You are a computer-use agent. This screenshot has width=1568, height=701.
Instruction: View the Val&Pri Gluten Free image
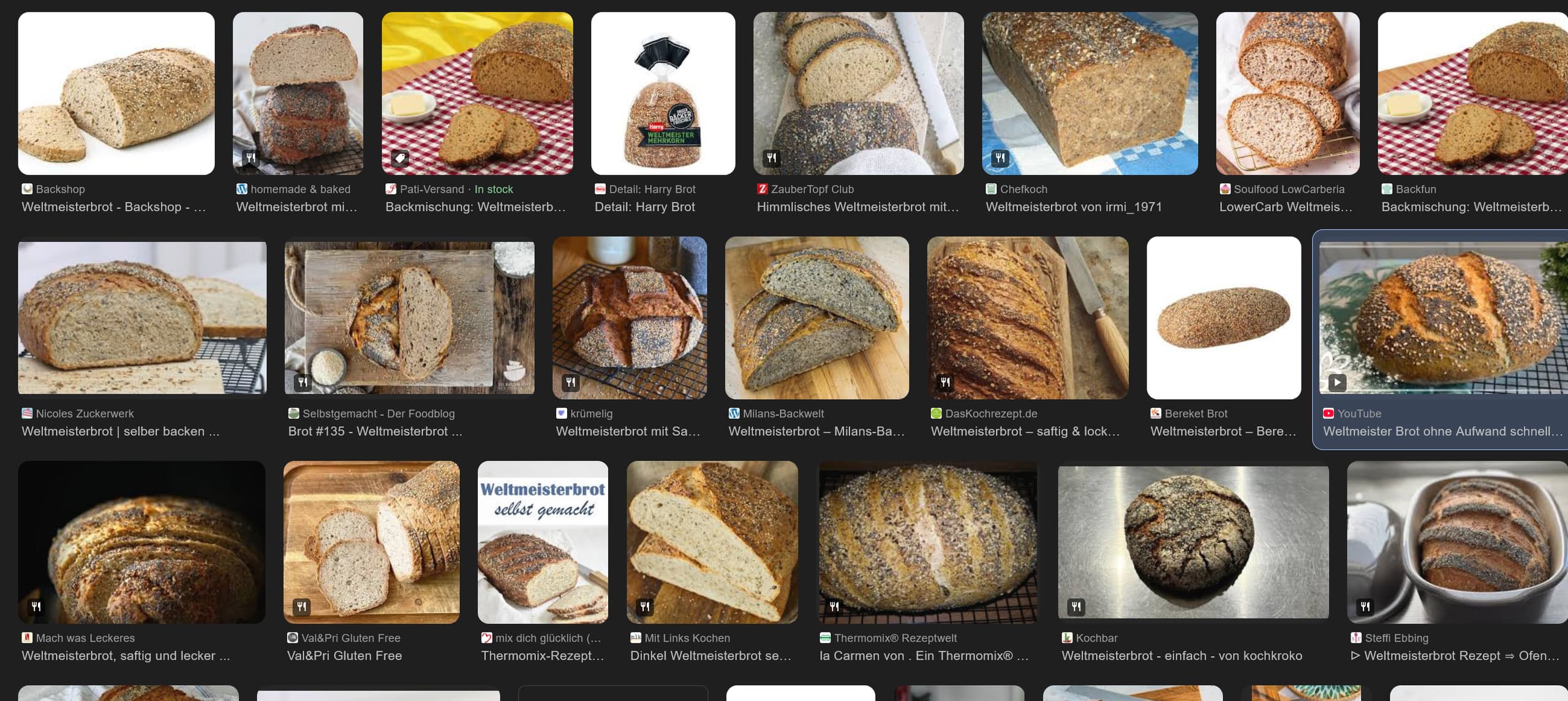pos(371,542)
